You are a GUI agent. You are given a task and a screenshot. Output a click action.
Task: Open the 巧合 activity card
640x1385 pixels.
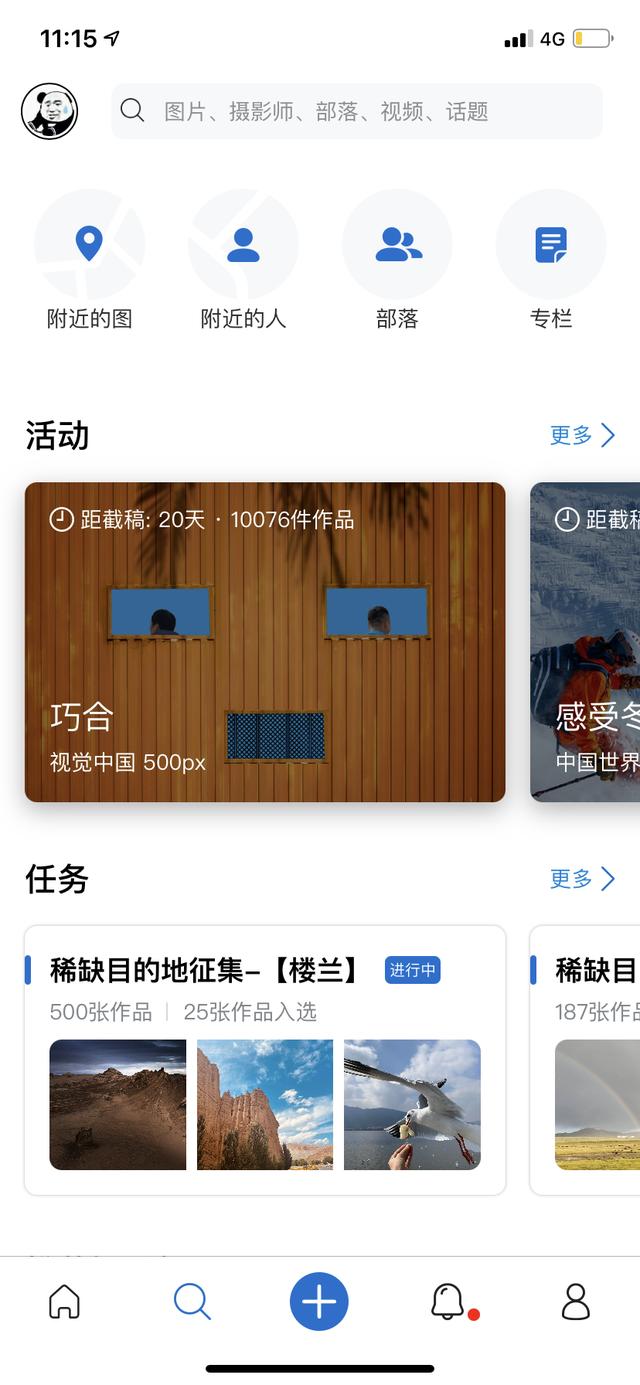pos(265,642)
